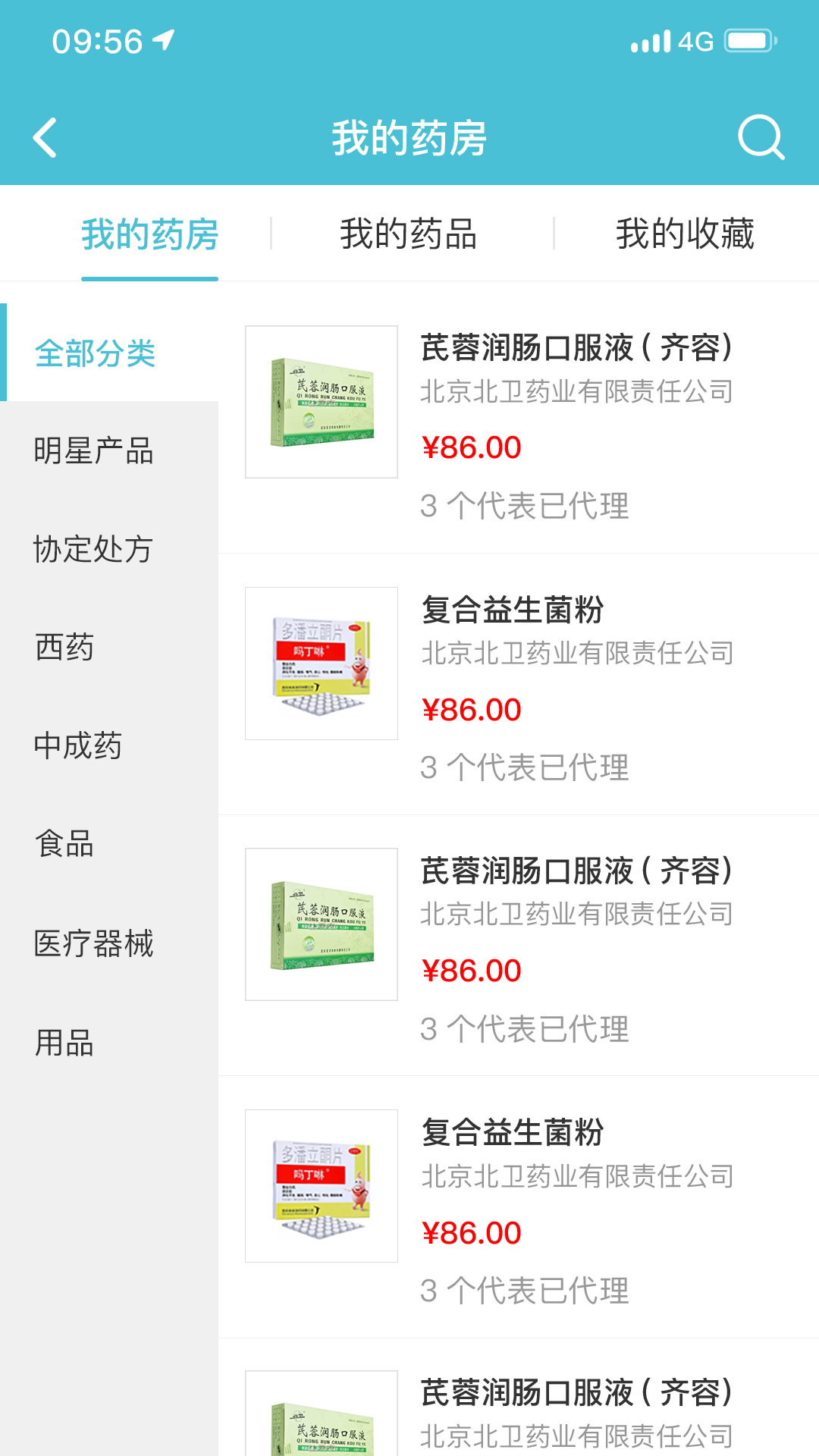Click the signal strength bars icon
The image size is (819, 1456).
[x=648, y=42]
